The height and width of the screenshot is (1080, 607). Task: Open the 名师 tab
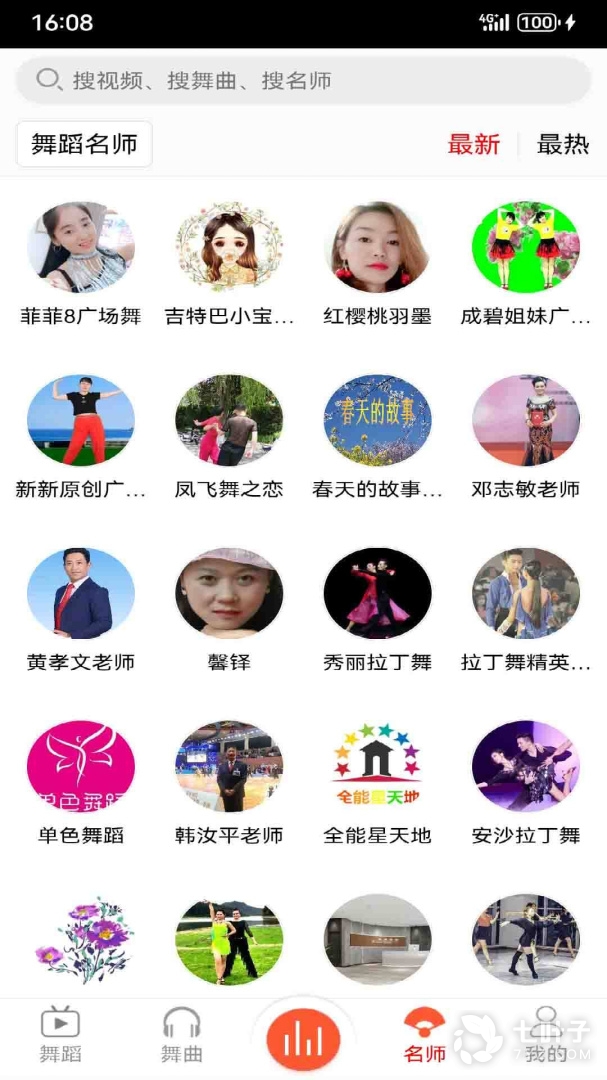click(424, 1035)
